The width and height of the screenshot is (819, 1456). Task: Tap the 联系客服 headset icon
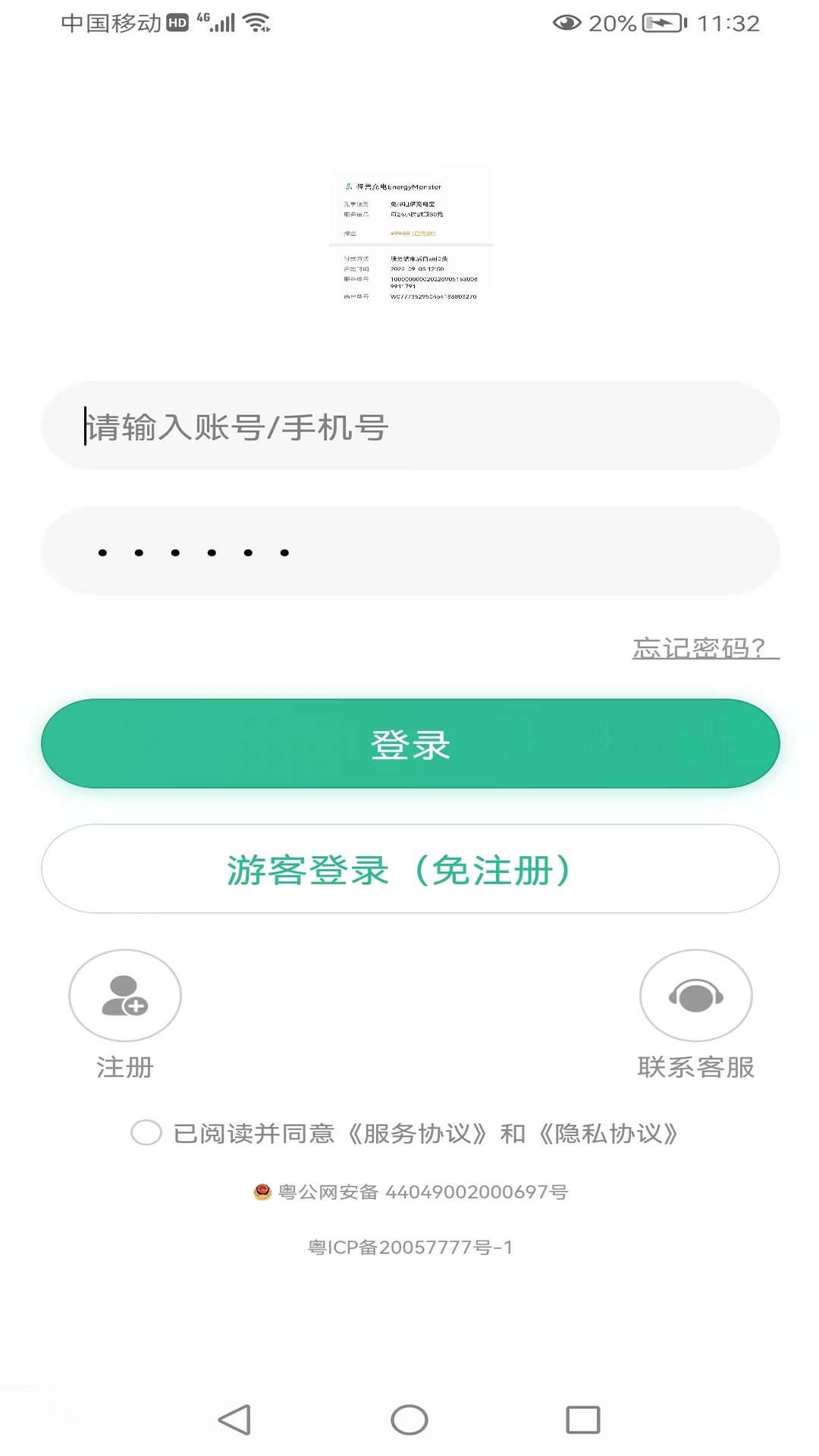696,995
